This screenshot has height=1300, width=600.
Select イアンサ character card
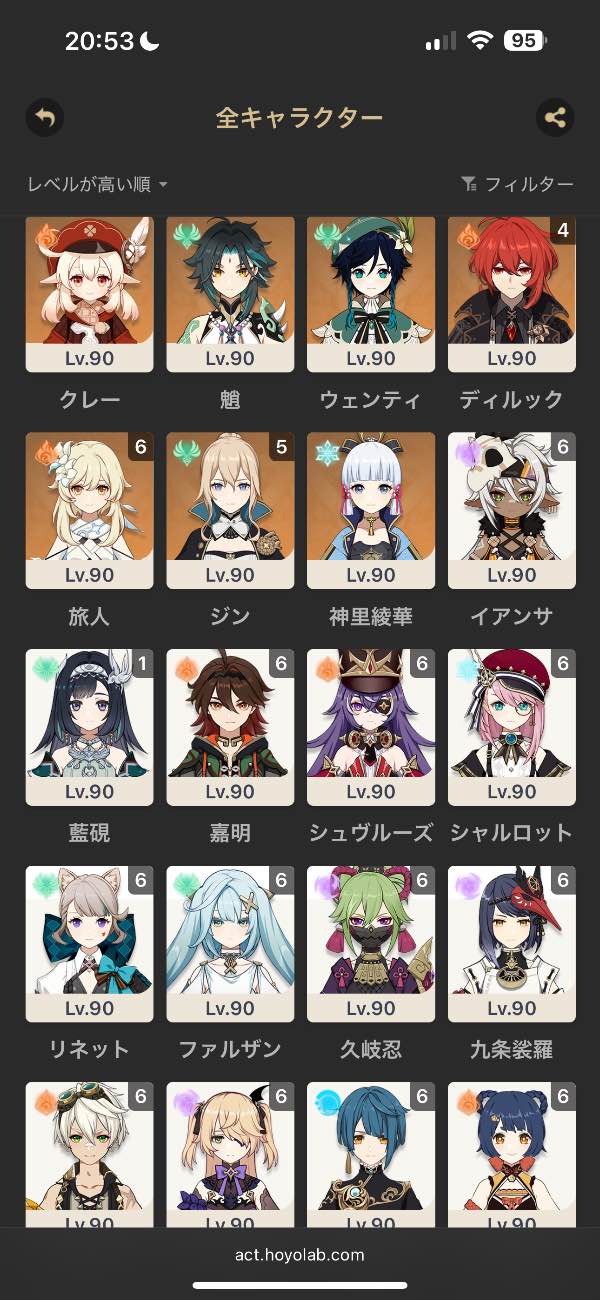point(512,510)
